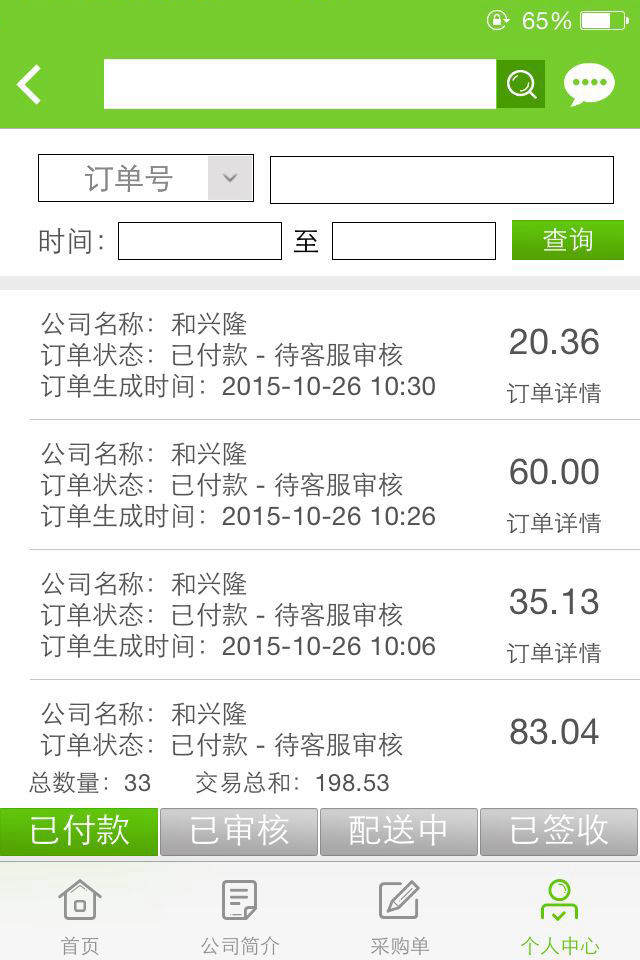640x960 pixels.
Task: Go to 首页 in the bottom bar
Action: 80,915
